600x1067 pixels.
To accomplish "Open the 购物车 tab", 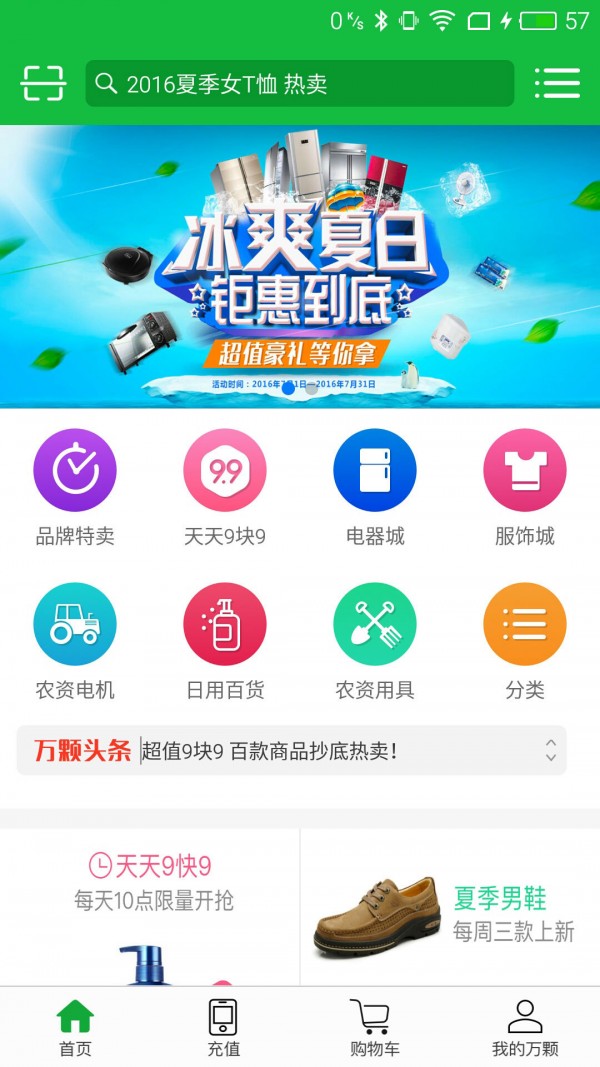I will point(374,1027).
